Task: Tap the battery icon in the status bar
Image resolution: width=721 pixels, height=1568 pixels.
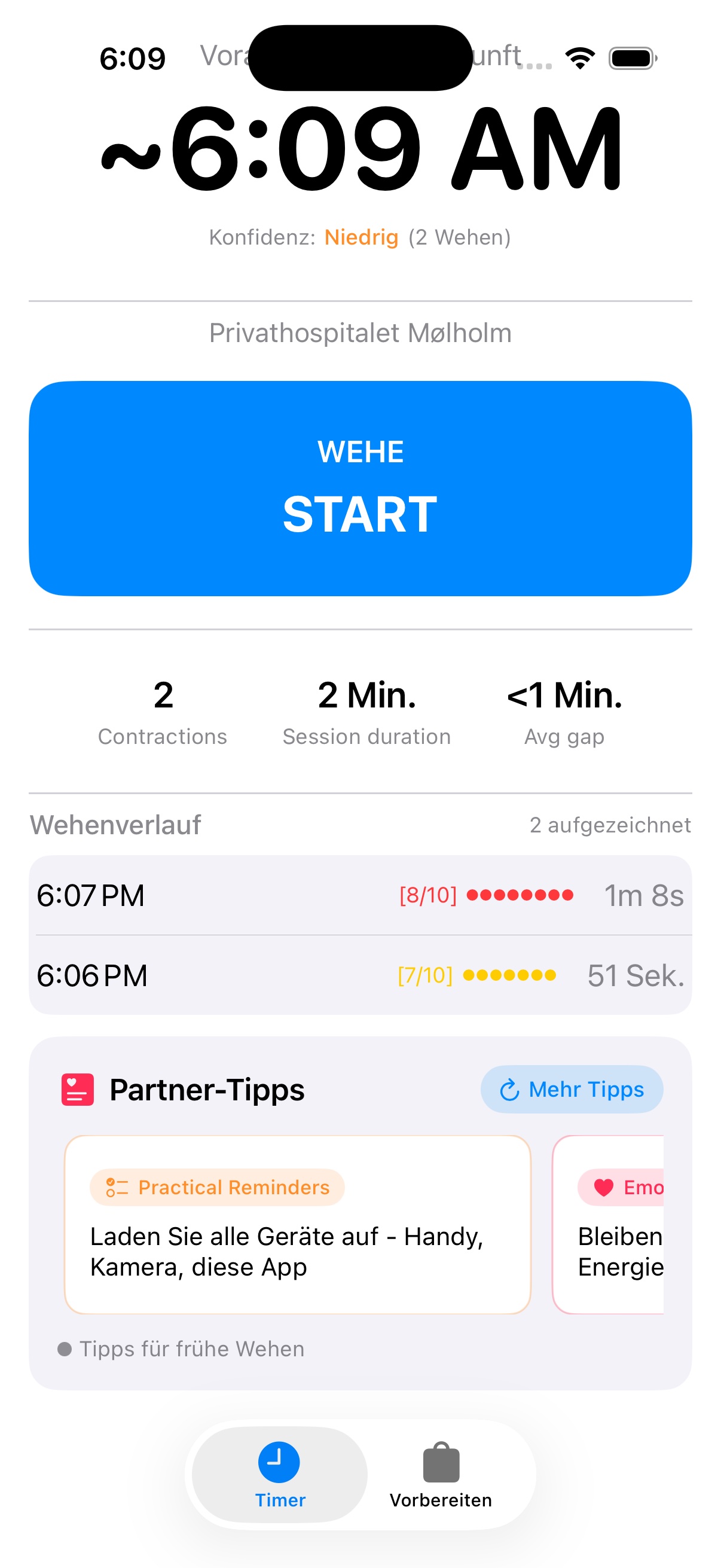Action: pyautogui.click(x=630, y=57)
